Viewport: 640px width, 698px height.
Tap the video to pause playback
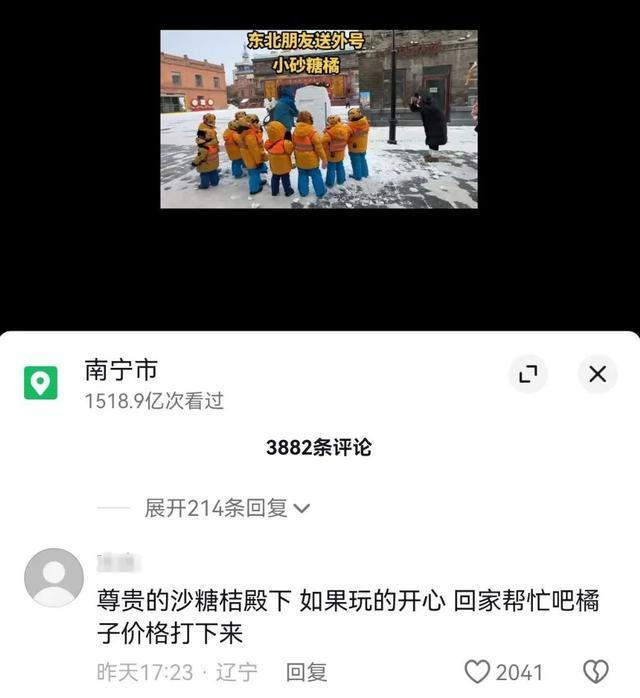coord(319,119)
